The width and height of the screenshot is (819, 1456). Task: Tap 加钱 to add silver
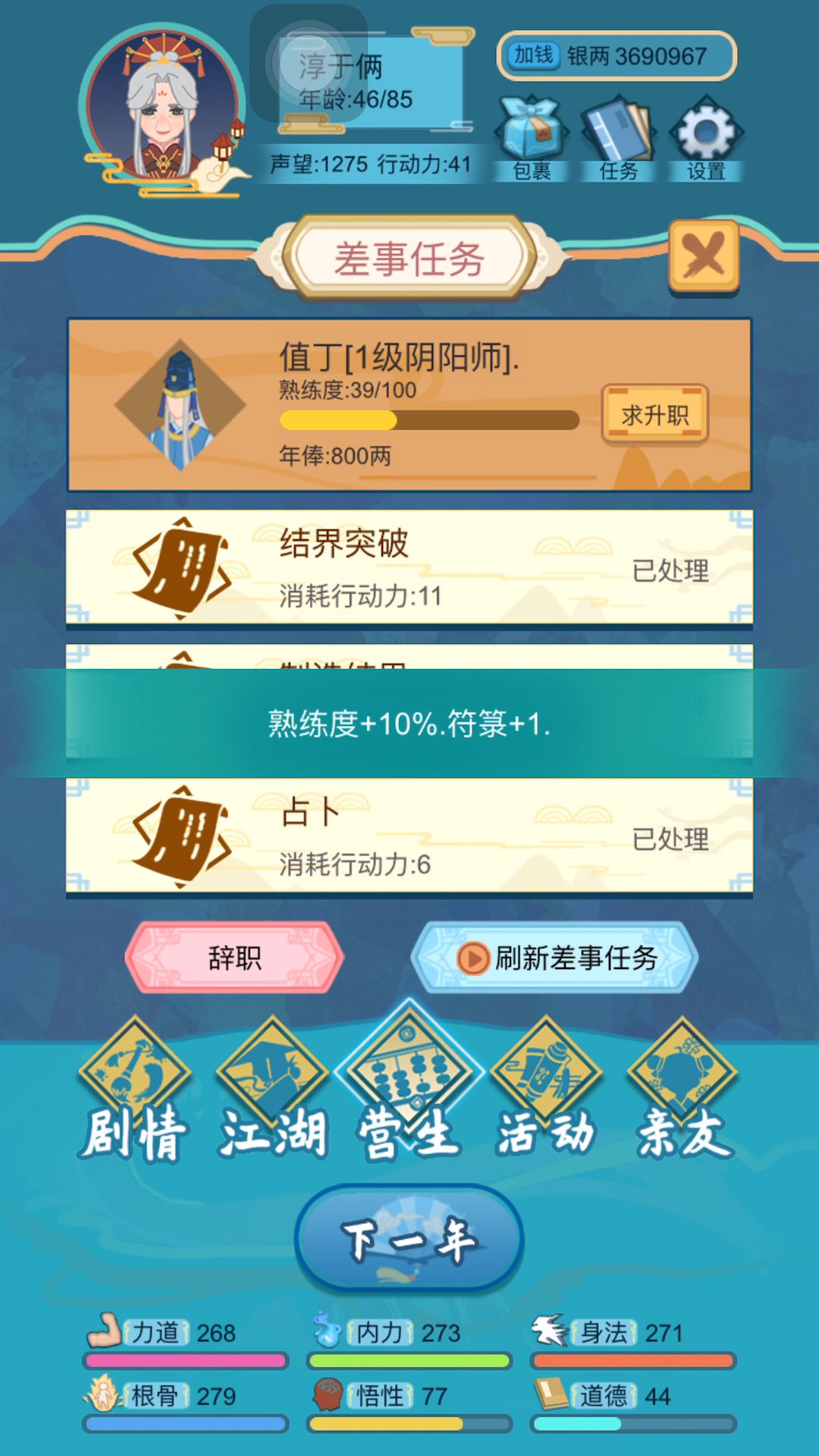click(533, 55)
